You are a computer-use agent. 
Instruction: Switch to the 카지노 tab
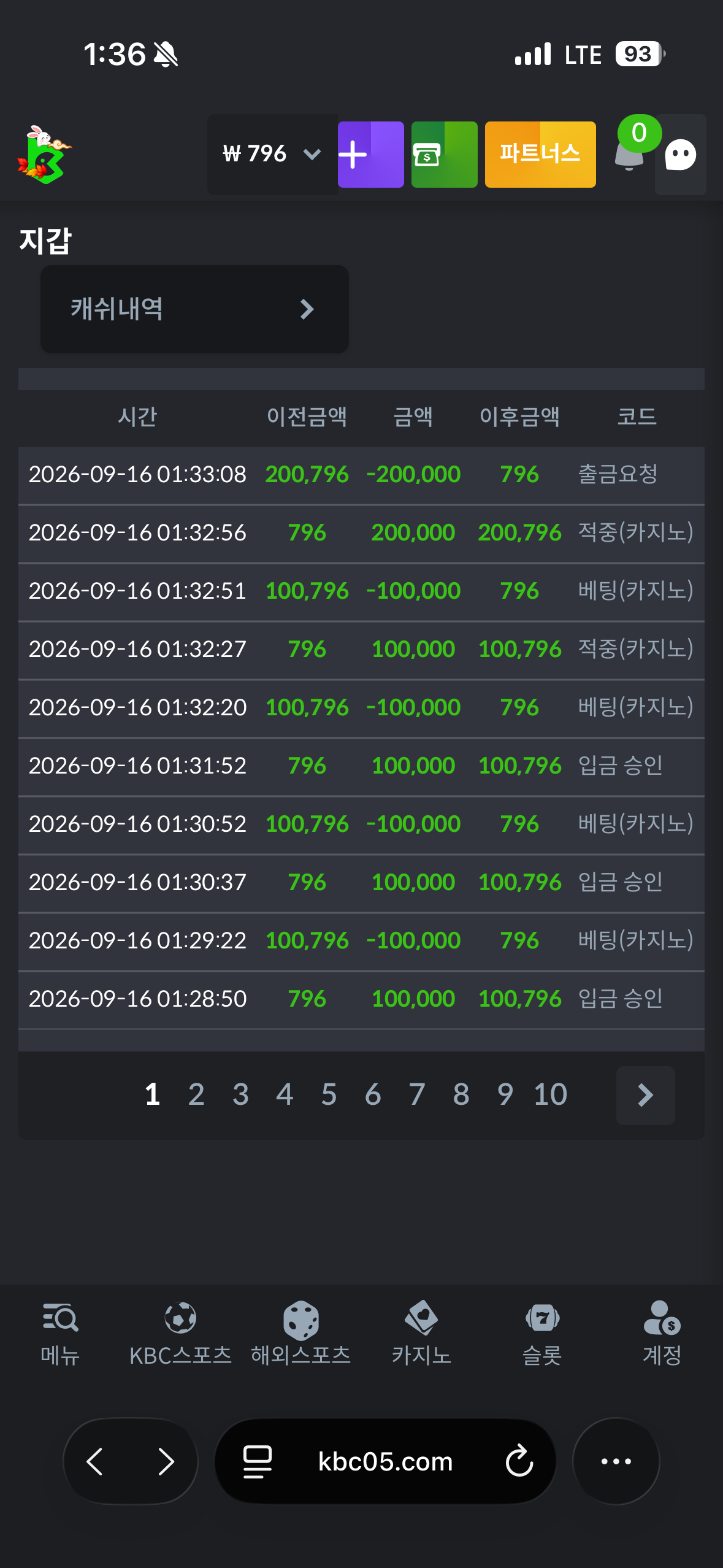(x=421, y=1334)
